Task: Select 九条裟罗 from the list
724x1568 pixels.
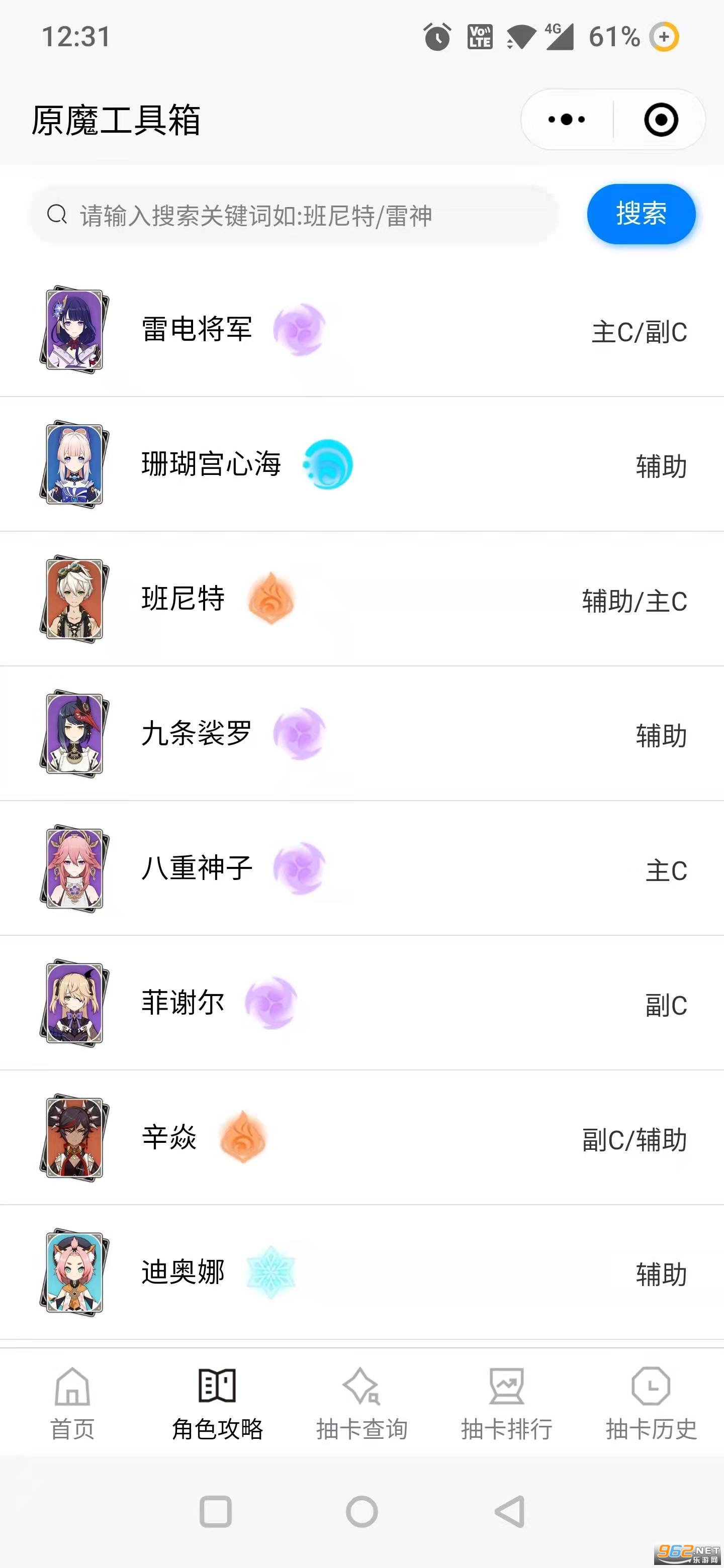Action: [361, 734]
